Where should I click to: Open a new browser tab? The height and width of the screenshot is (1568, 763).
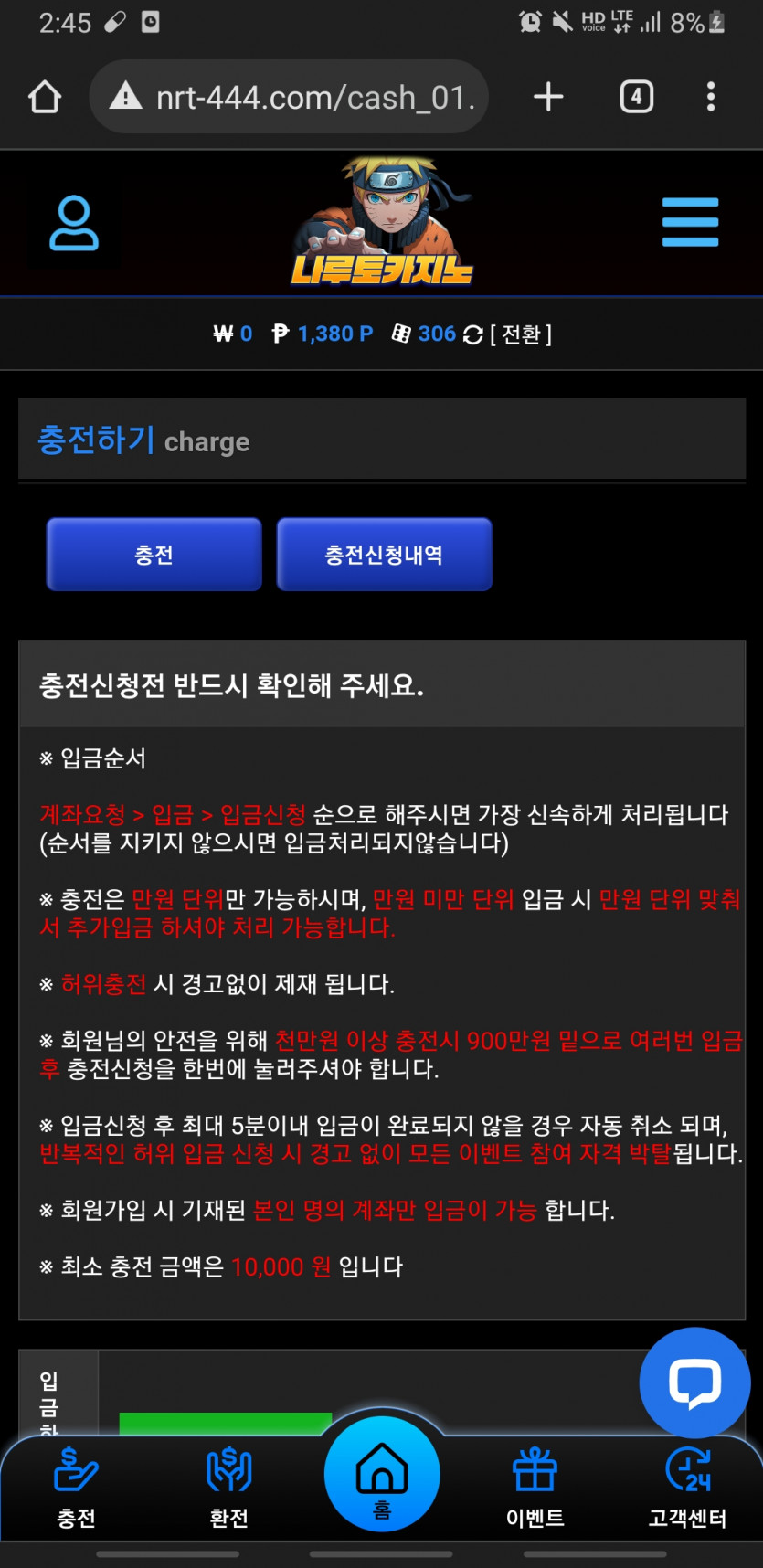point(548,97)
